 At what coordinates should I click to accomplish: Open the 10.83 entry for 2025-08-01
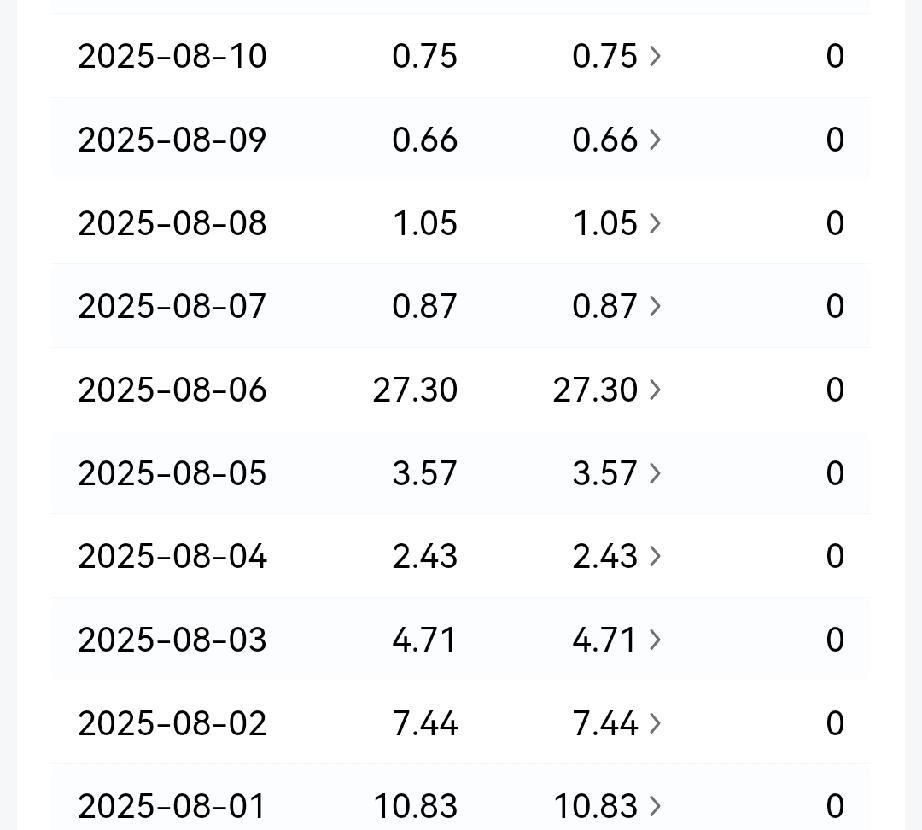pyautogui.click(x=606, y=806)
